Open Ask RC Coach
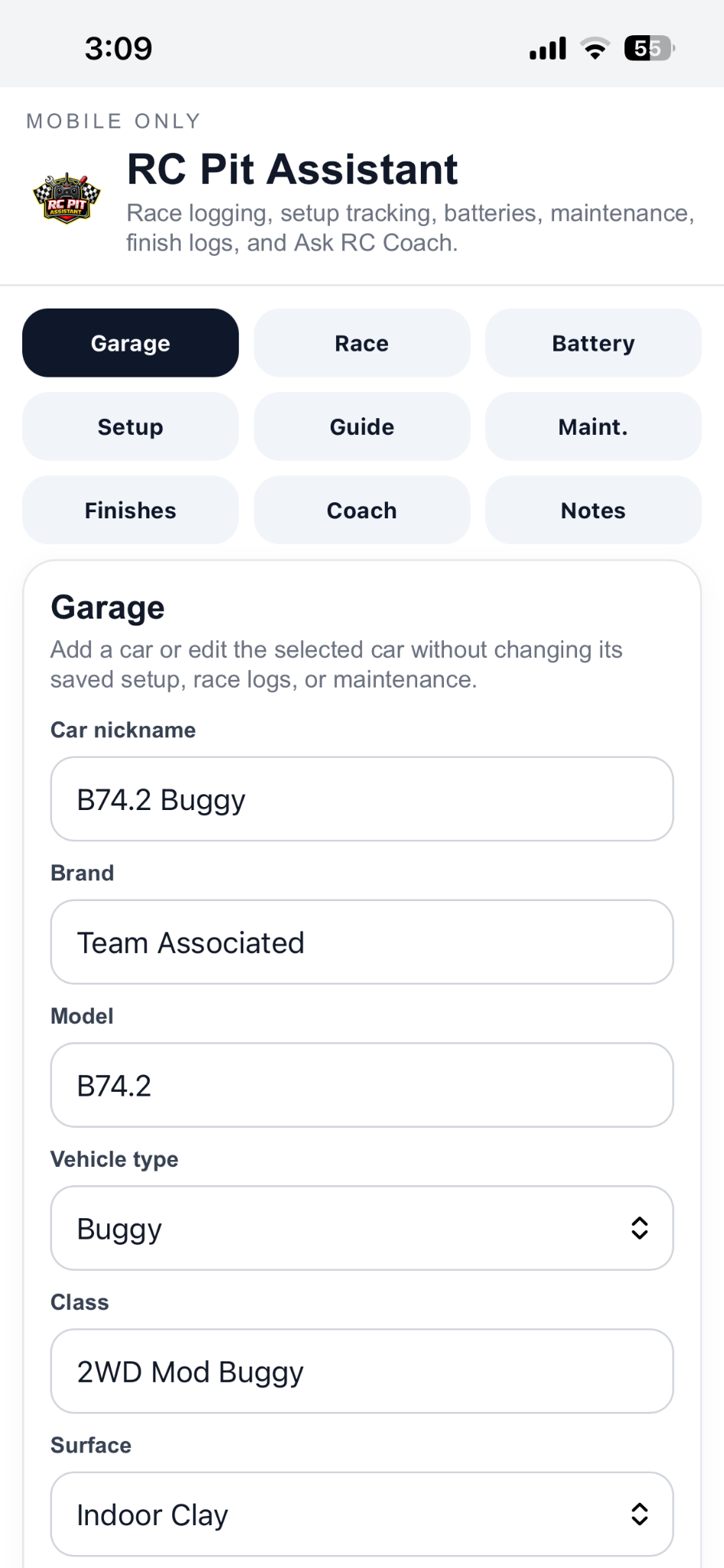 click(361, 510)
